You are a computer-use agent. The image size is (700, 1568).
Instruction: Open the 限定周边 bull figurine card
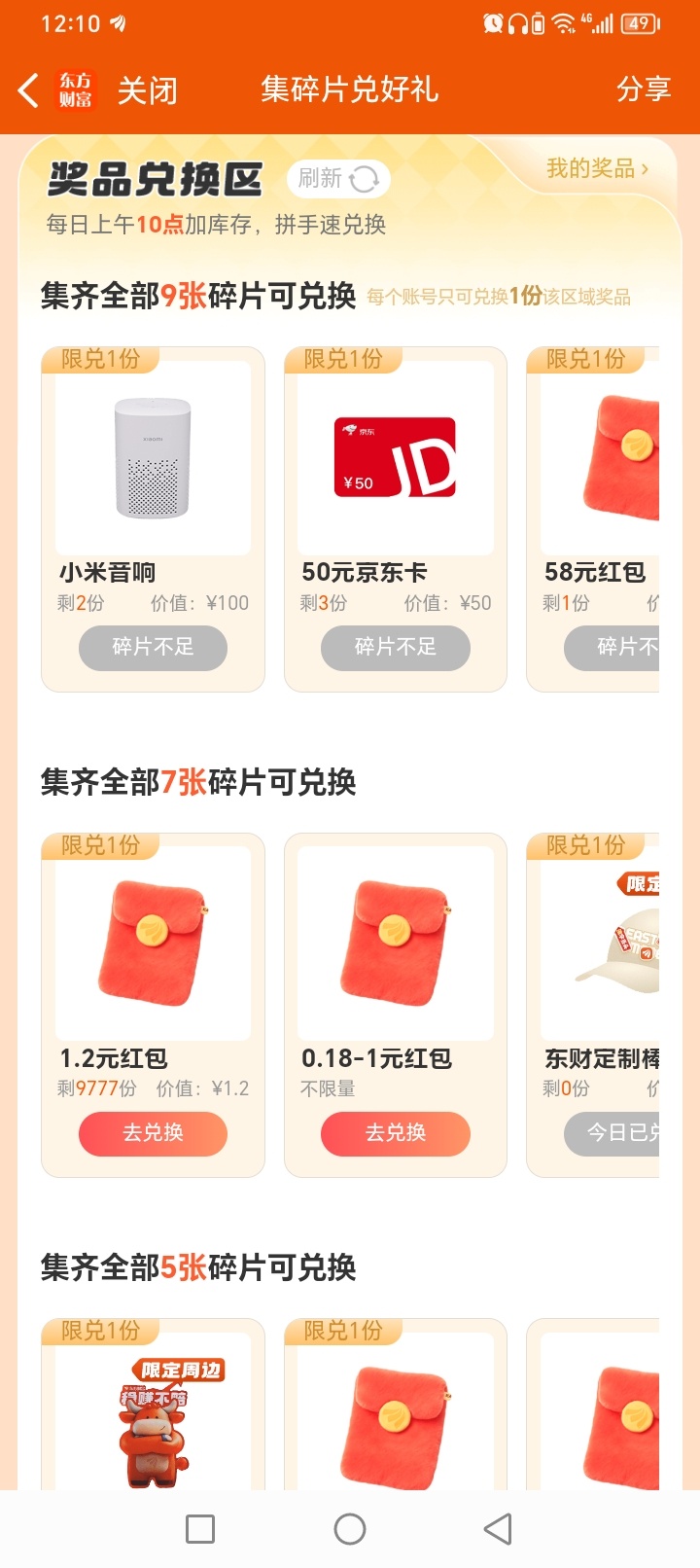[153, 1410]
